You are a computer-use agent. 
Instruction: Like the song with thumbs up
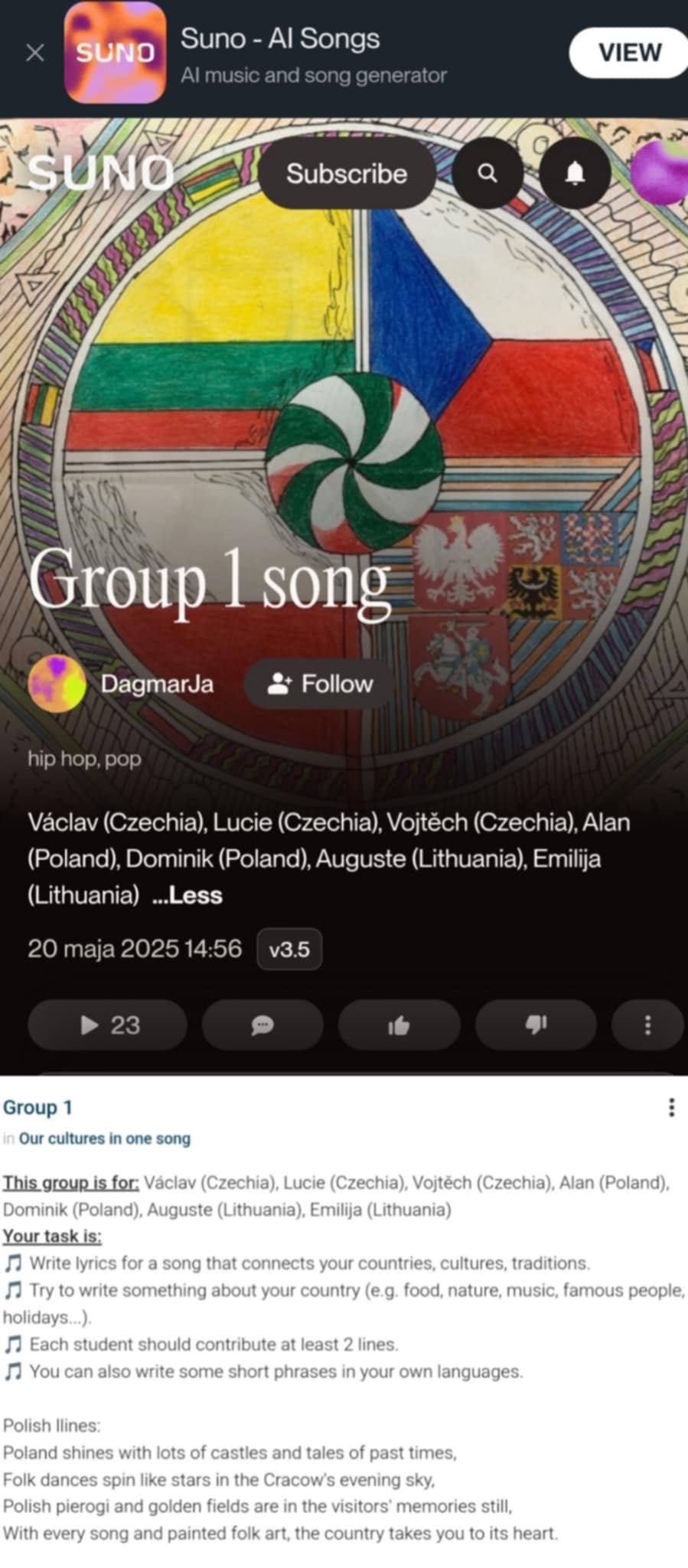point(399,1025)
